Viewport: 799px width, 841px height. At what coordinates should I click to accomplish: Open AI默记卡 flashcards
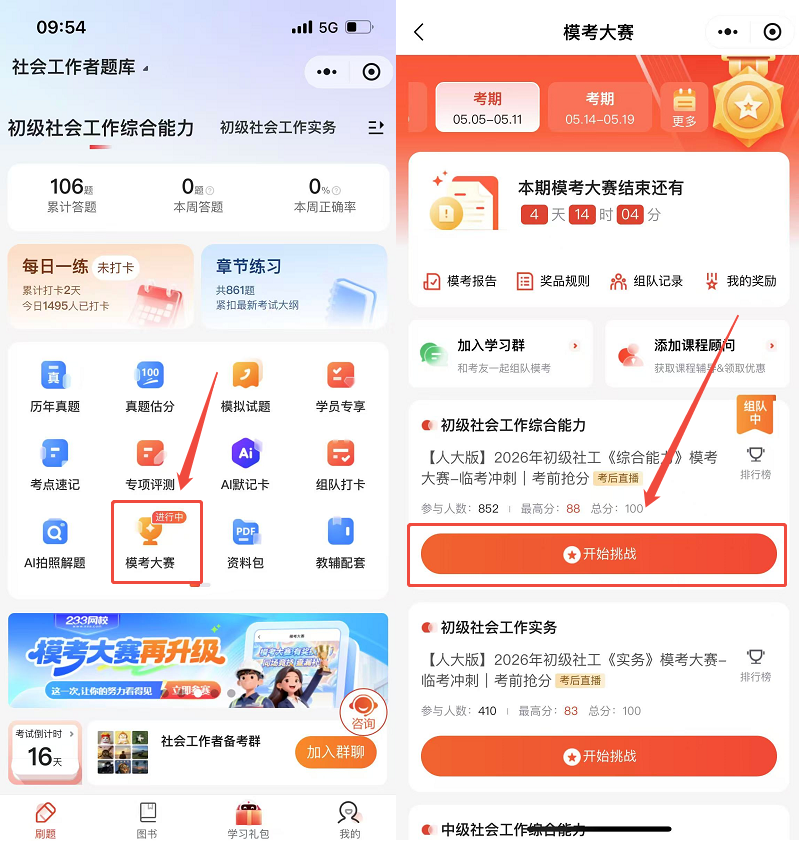click(x=245, y=464)
